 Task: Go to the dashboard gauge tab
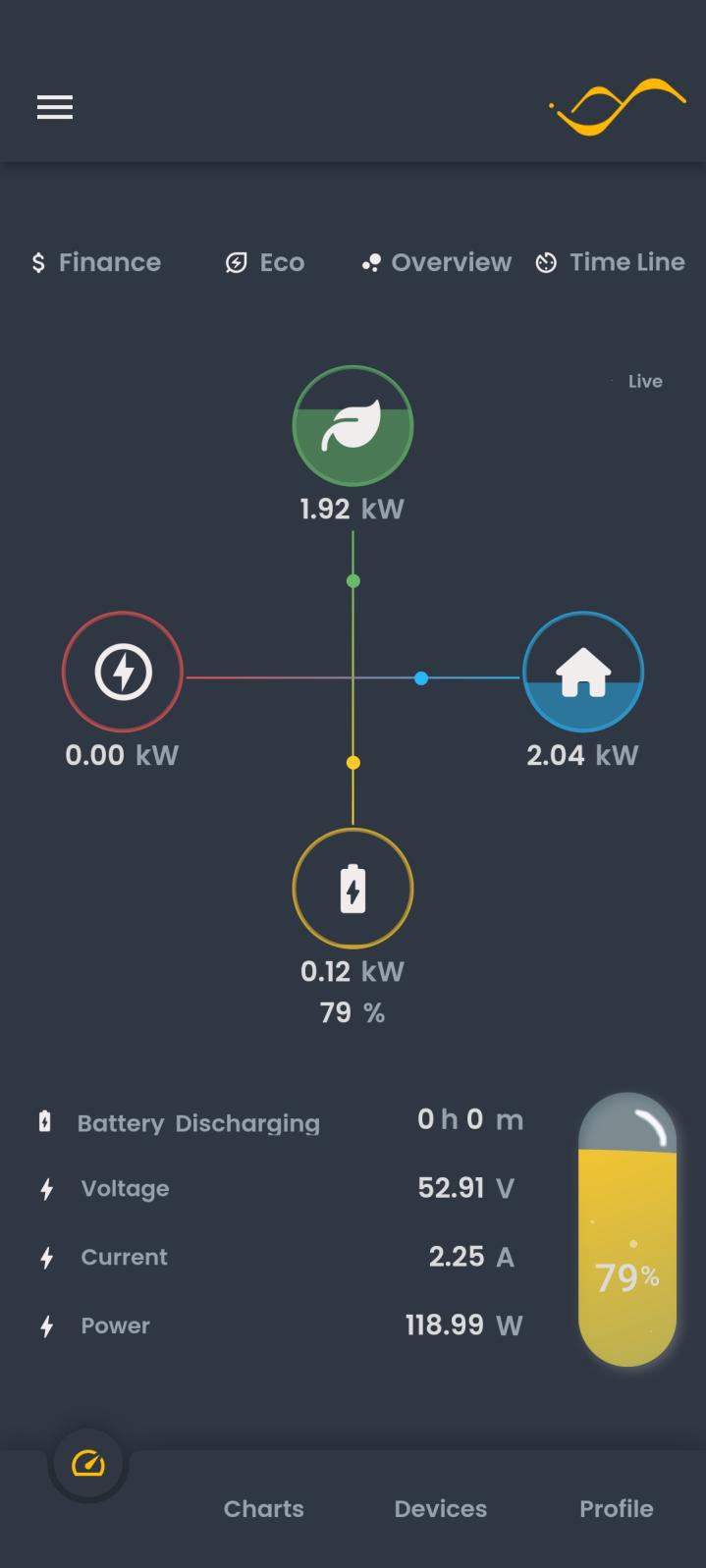[88, 1463]
